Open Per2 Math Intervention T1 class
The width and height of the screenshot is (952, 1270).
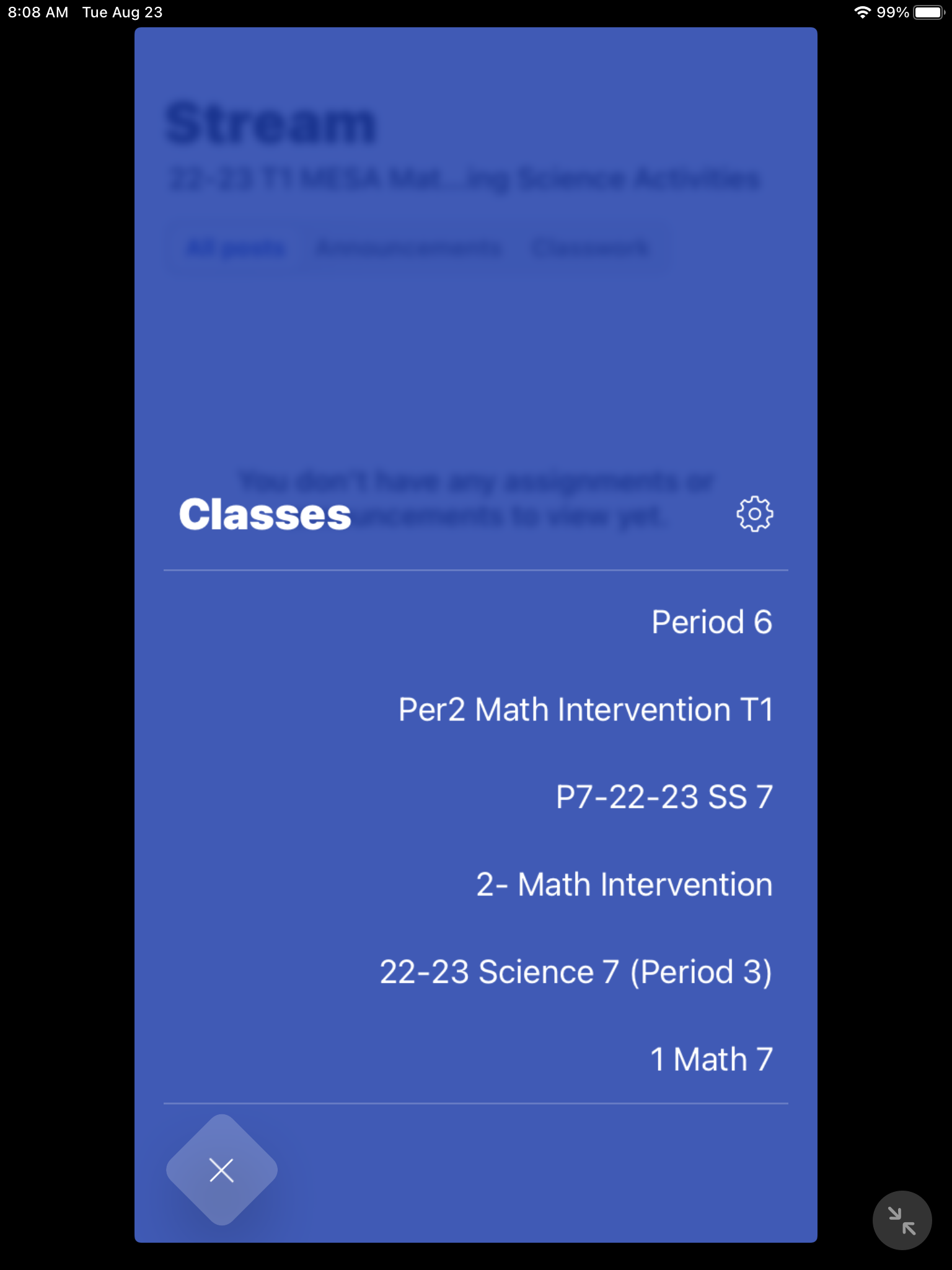586,709
